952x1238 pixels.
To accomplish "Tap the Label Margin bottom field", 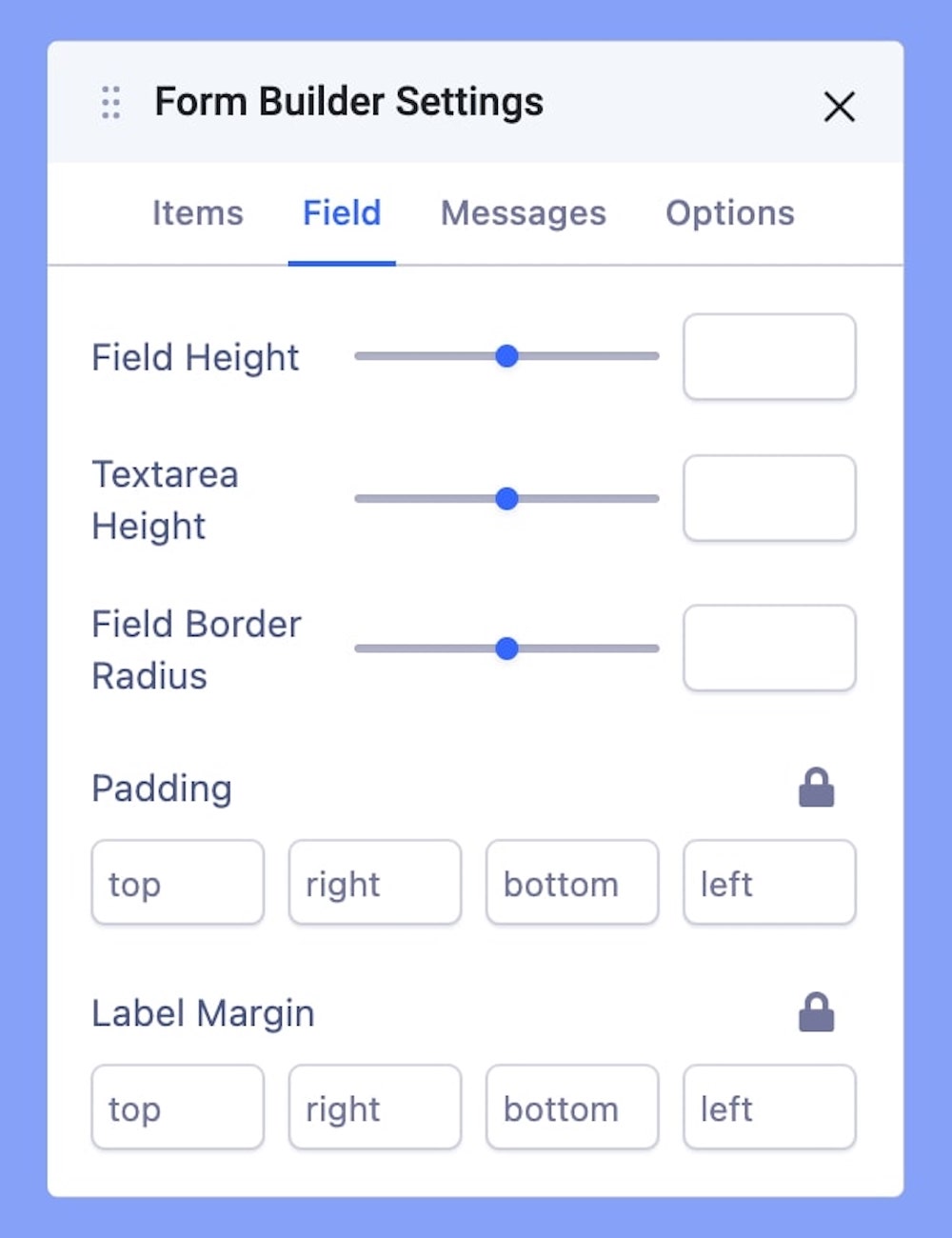I will coord(572,1108).
